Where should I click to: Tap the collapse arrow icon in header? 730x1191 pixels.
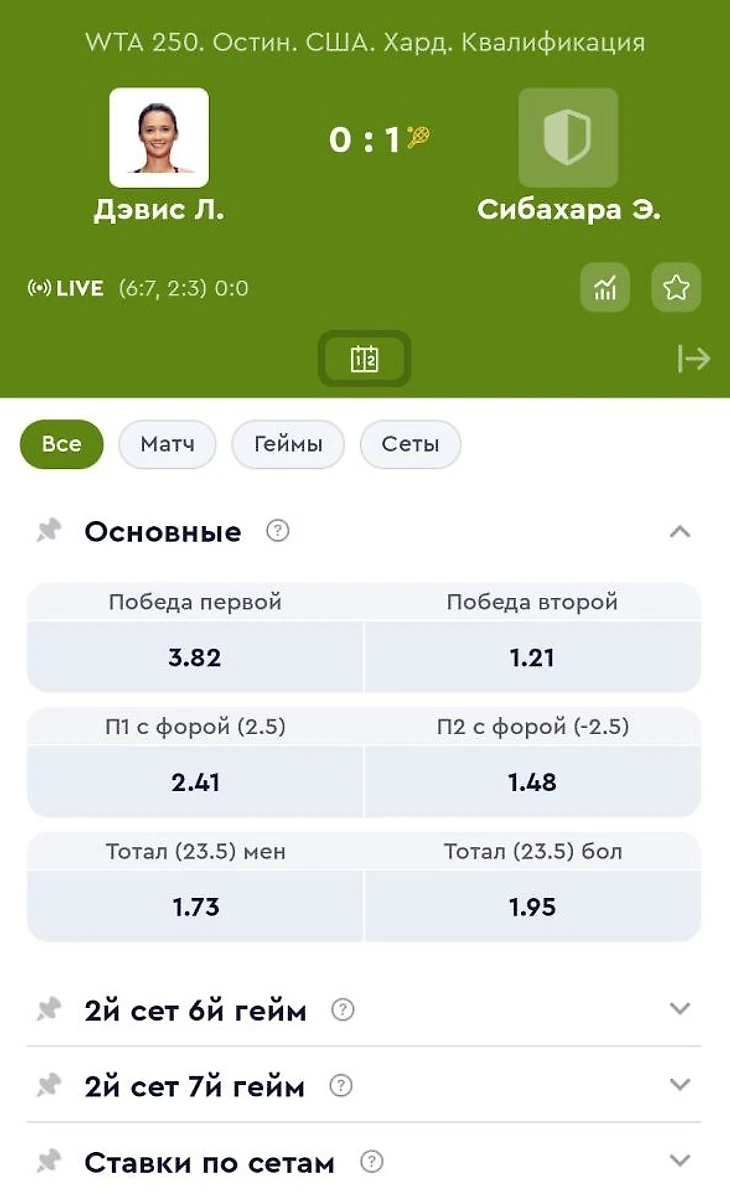click(694, 359)
